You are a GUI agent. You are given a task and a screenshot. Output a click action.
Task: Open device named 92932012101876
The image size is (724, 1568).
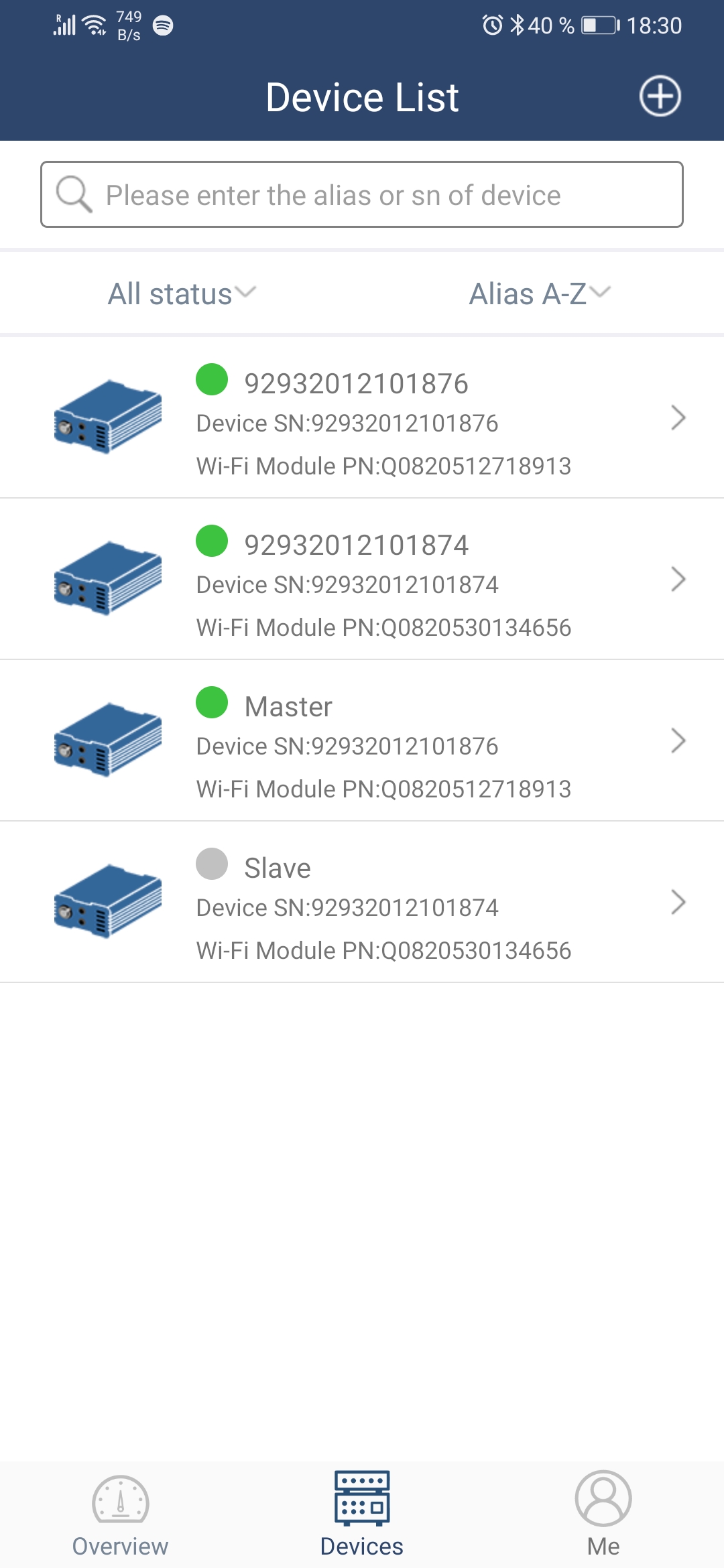362,418
